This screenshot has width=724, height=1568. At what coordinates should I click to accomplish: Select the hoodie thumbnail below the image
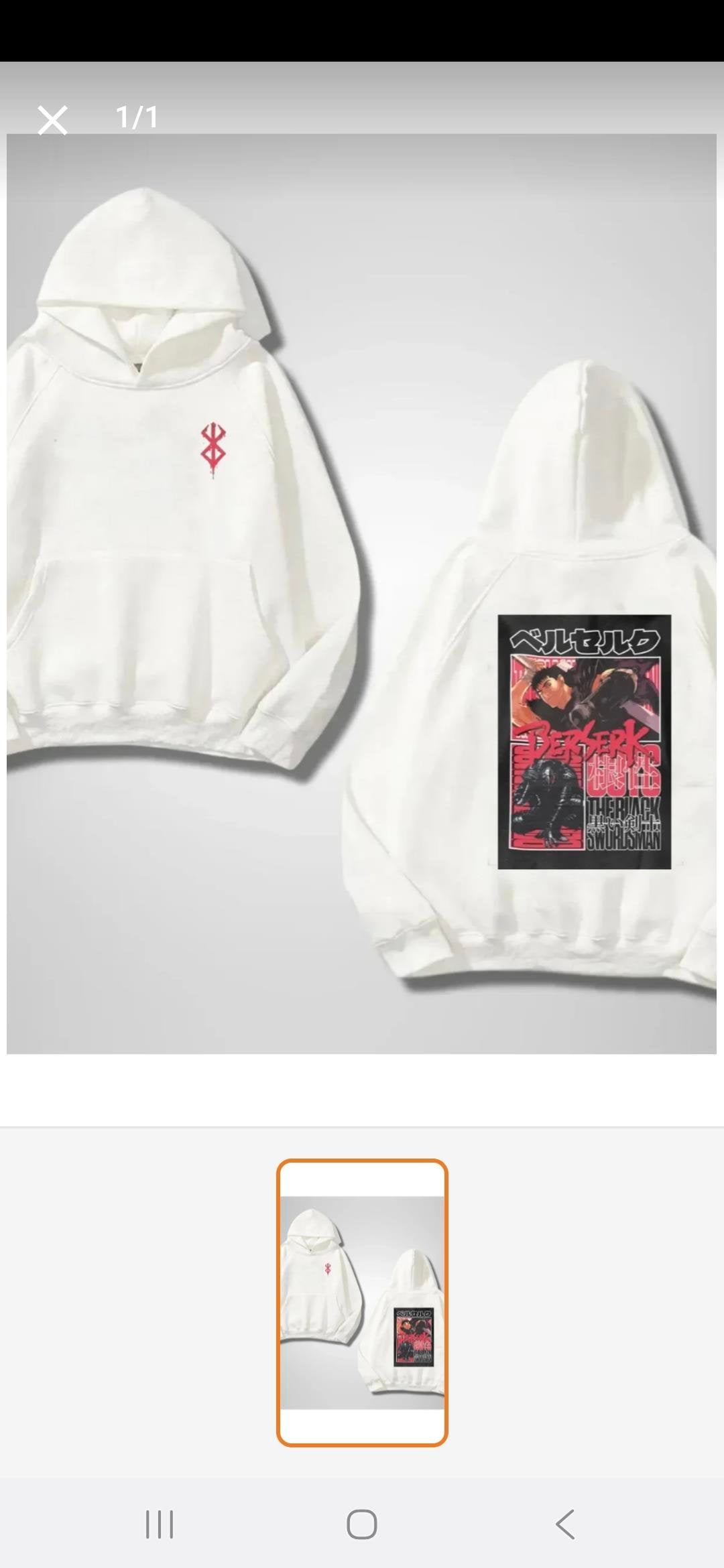click(x=362, y=1302)
